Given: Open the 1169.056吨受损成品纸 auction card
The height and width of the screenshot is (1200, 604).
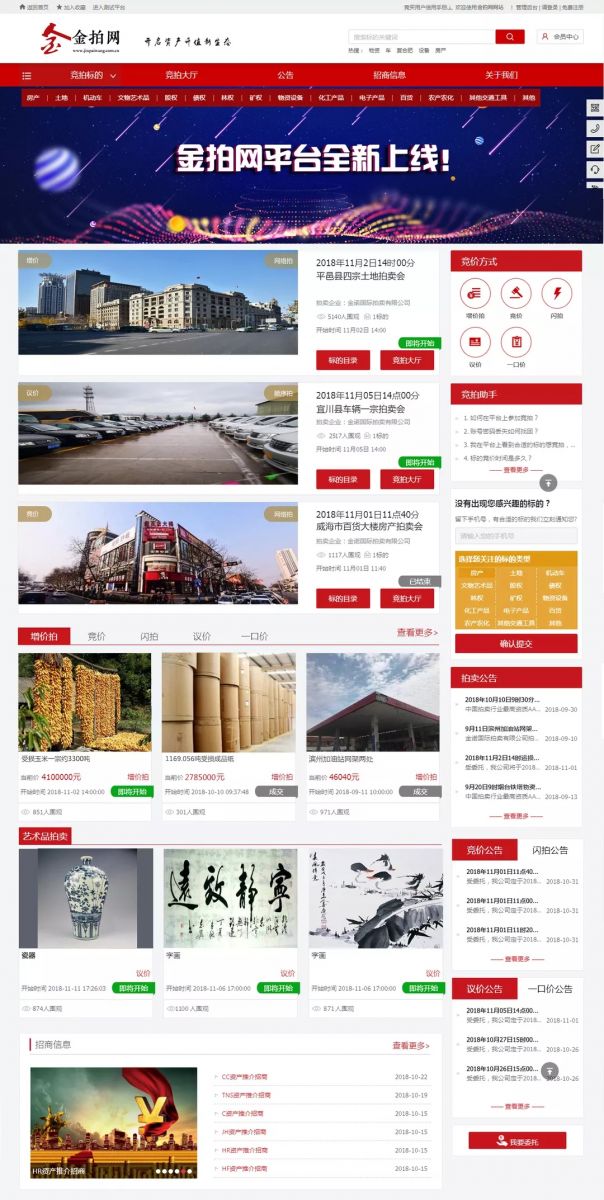Looking at the screenshot, I should click(x=229, y=720).
